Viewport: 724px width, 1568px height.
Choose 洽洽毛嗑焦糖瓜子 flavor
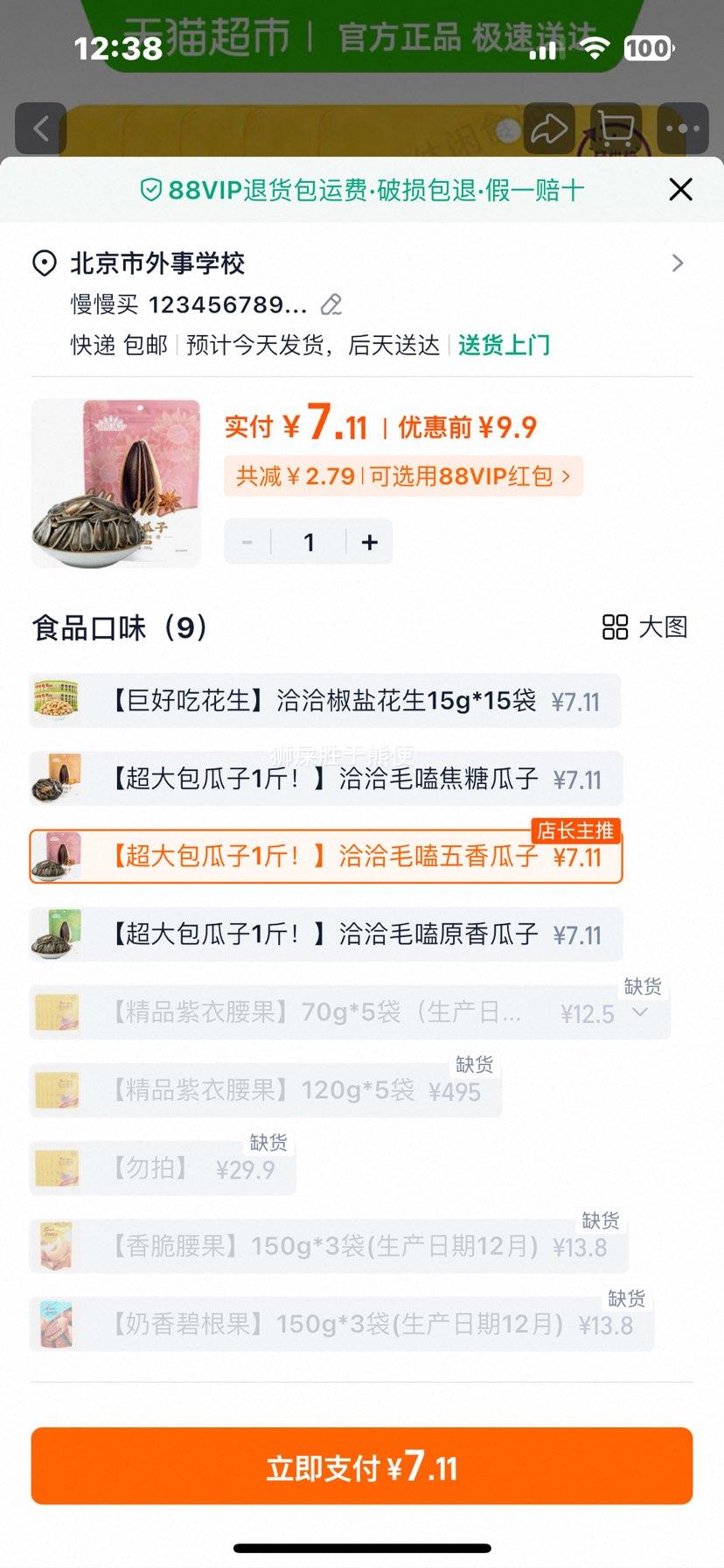326,779
